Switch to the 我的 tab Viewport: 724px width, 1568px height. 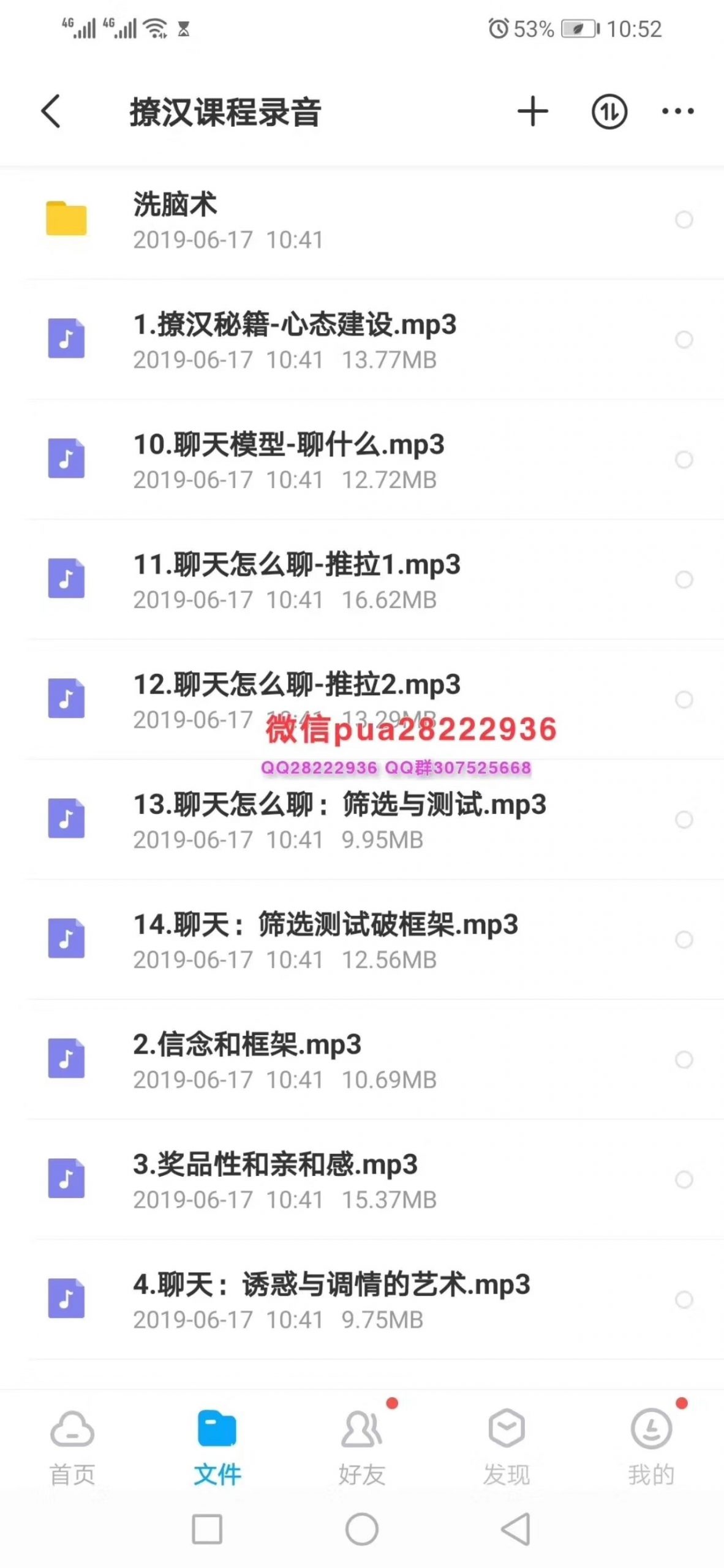[651, 1448]
